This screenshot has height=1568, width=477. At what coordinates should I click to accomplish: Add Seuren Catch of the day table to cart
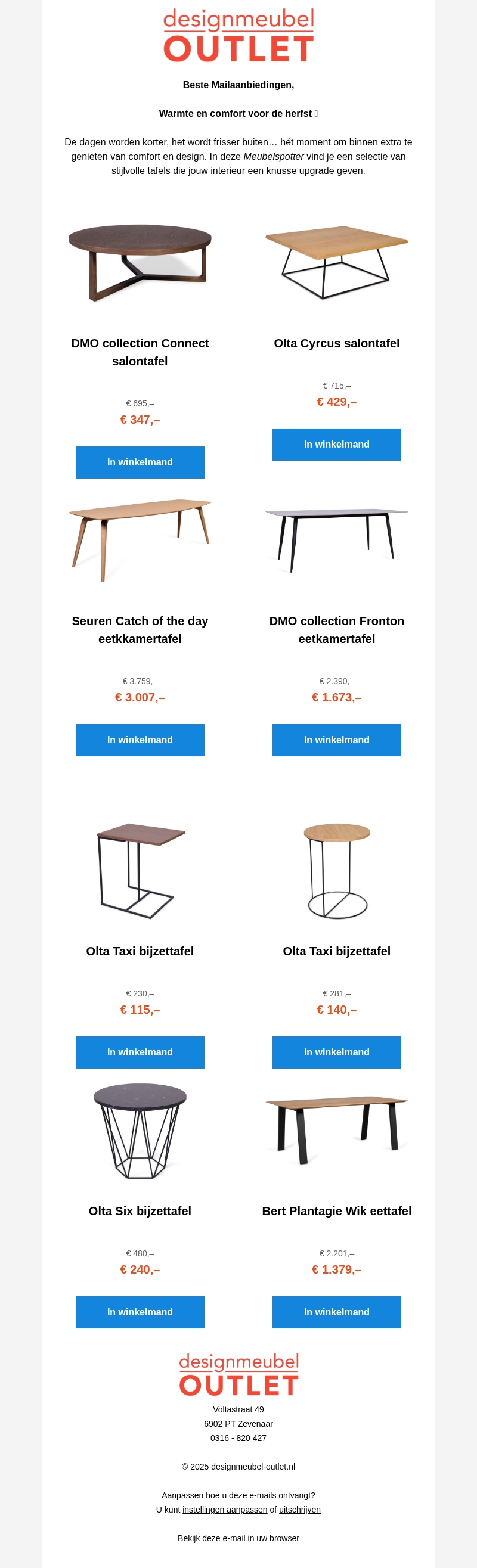(x=140, y=740)
